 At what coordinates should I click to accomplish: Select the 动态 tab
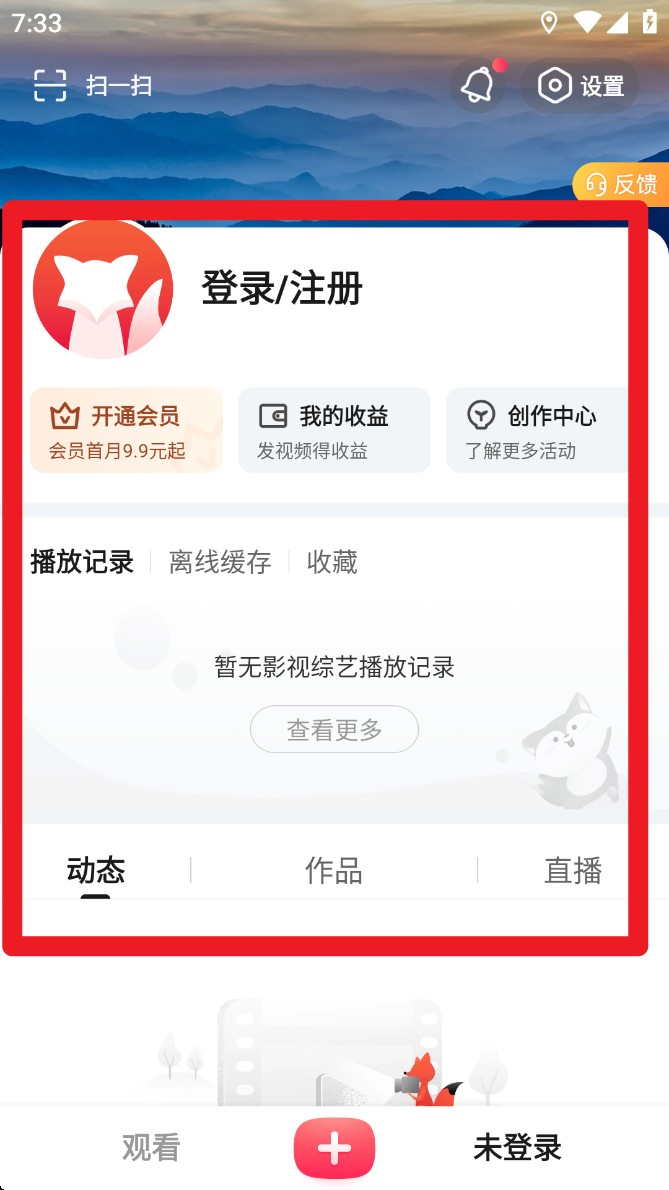(96, 870)
